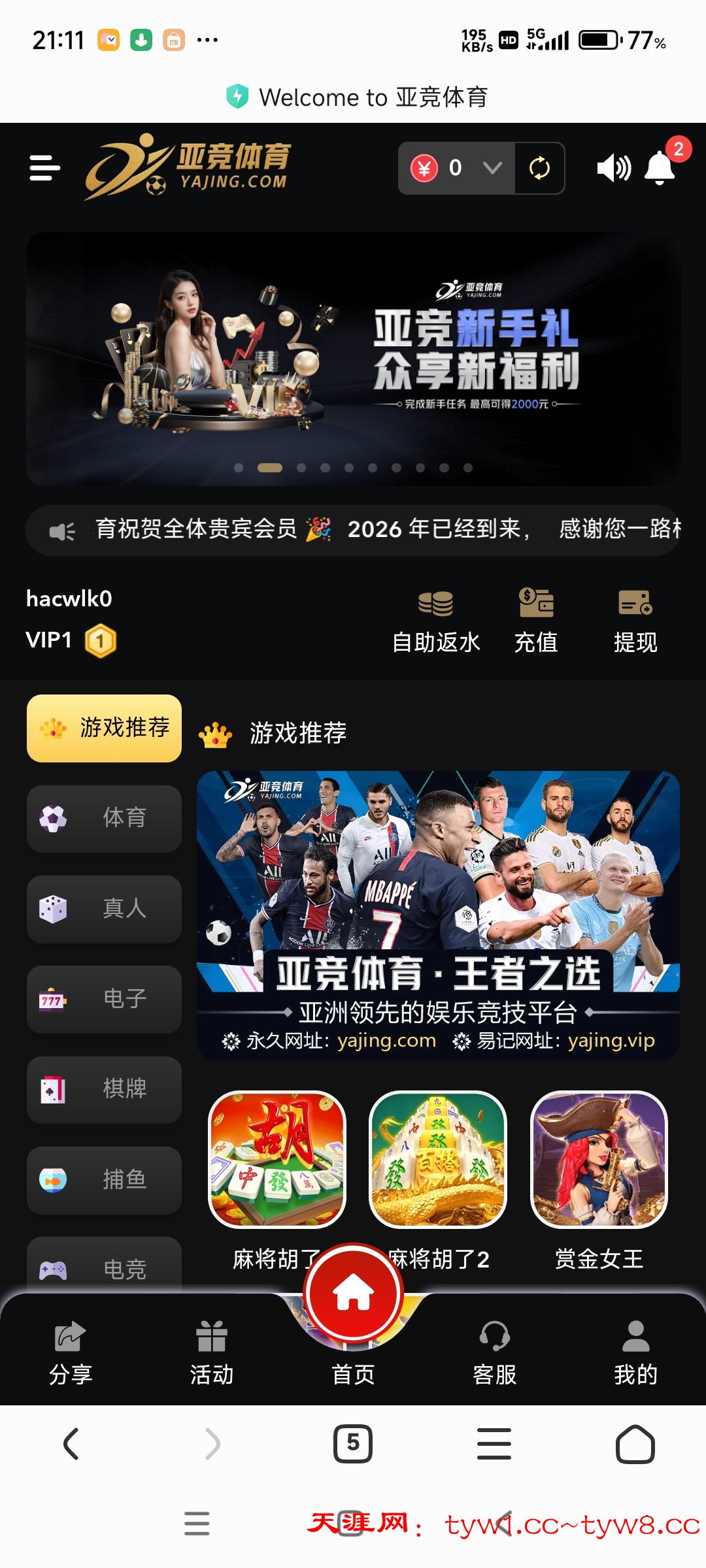Open the 麻将胡了2 game
706x1568 pixels.
coord(438,1160)
